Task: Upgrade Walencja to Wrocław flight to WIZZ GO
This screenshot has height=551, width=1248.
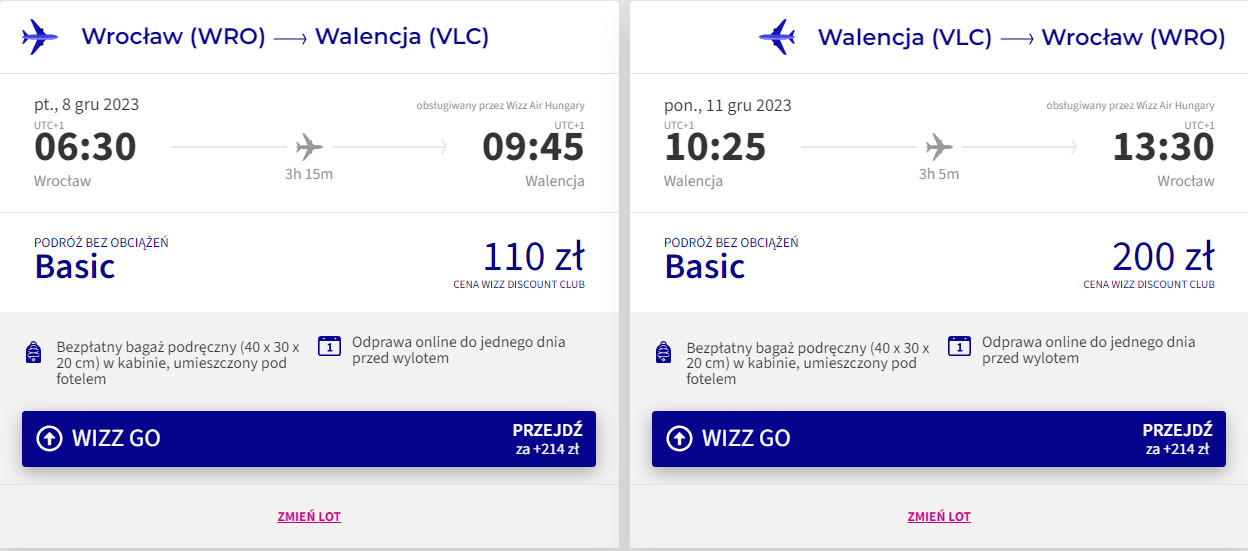Action: click(938, 439)
